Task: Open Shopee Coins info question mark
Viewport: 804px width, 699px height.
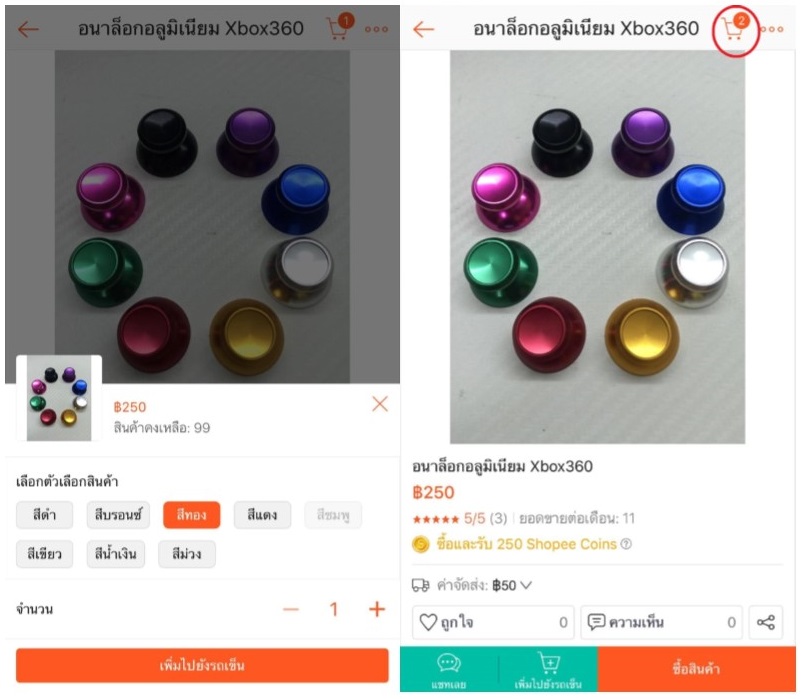Action: 626,545
